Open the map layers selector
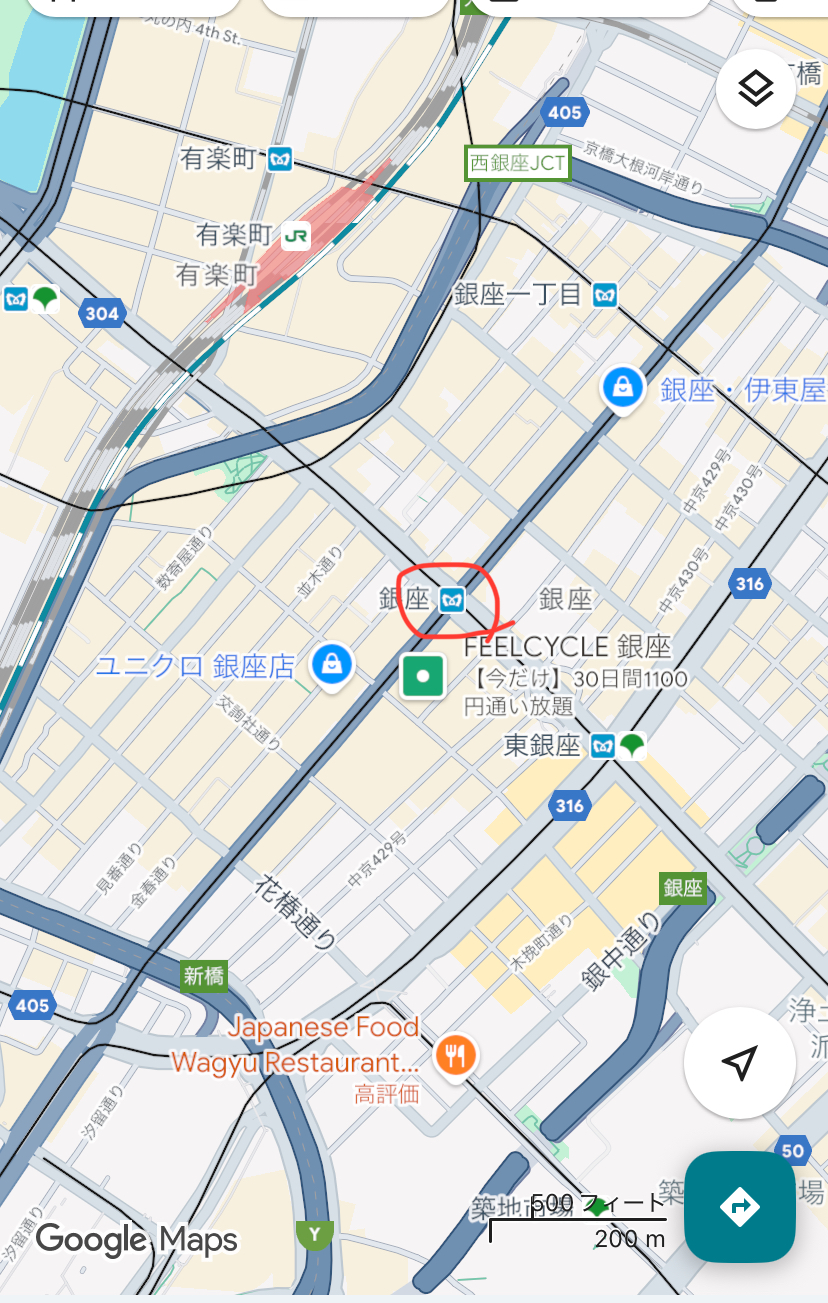The height and width of the screenshot is (1303, 828). tap(756, 89)
